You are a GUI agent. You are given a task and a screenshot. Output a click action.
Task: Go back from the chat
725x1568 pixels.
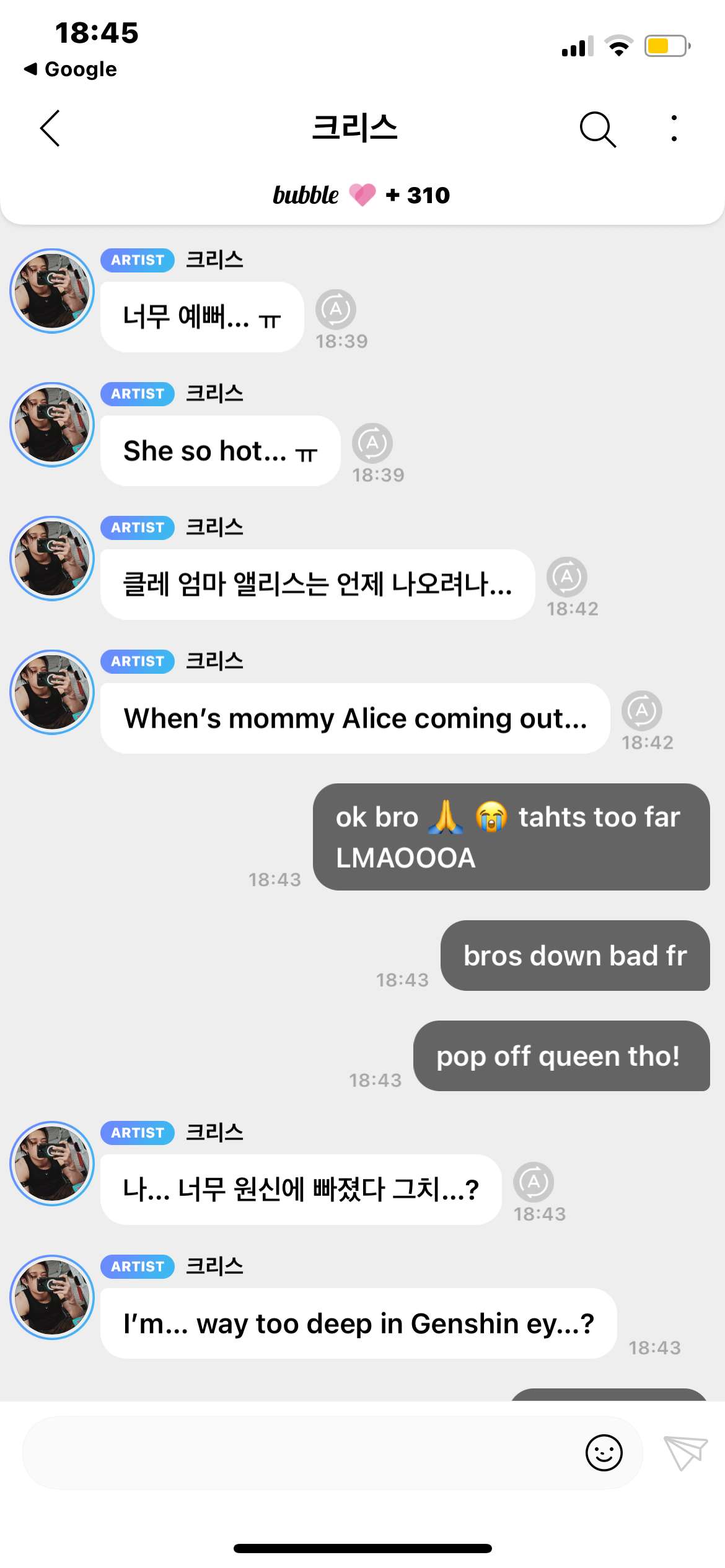tap(50, 128)
